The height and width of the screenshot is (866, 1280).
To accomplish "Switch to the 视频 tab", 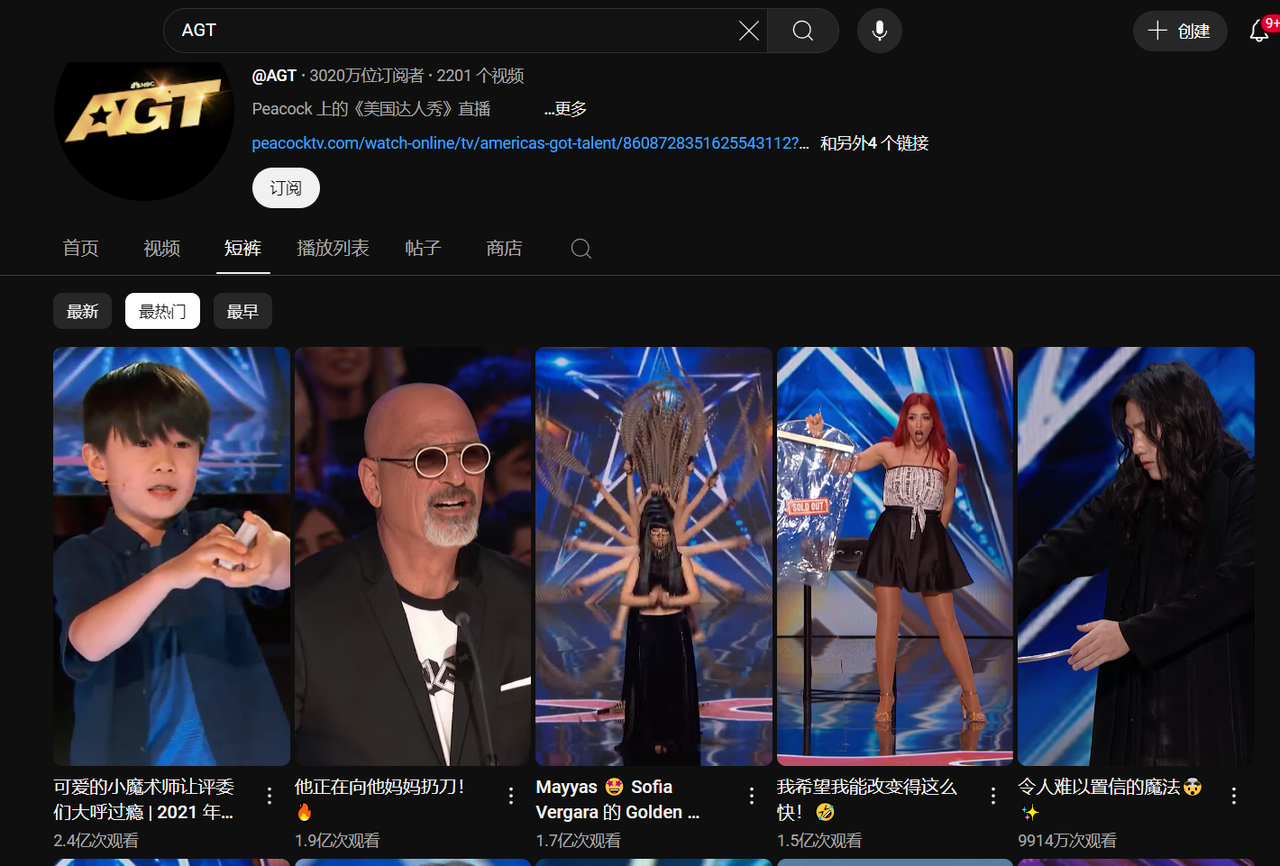I will pos(162,248).
